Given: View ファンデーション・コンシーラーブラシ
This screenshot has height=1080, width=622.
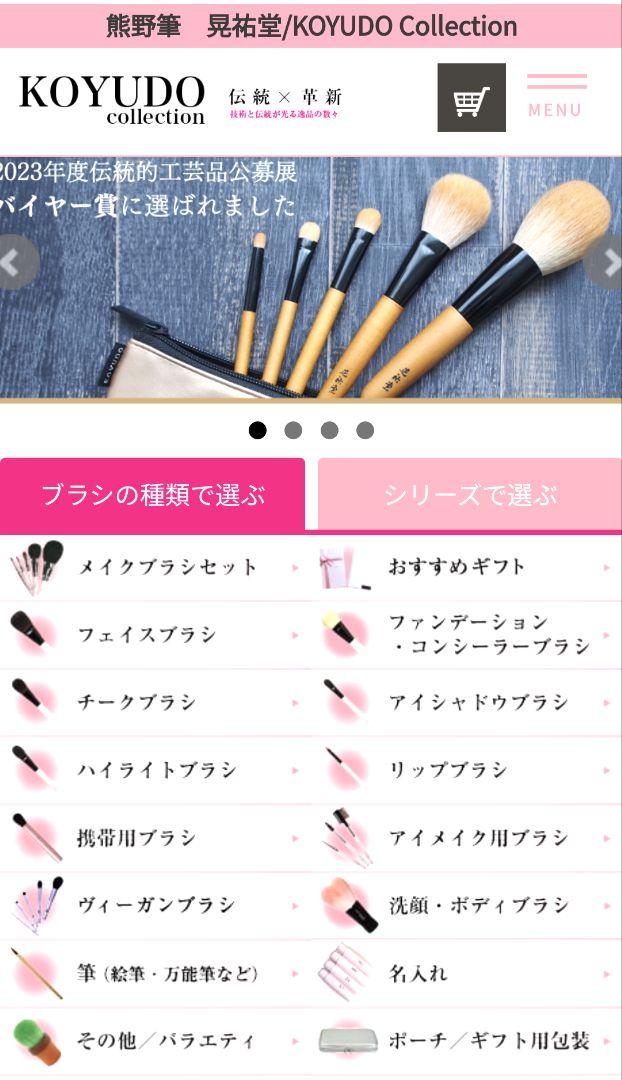Looking at the screenshot, I should click(x=466, y=634).
